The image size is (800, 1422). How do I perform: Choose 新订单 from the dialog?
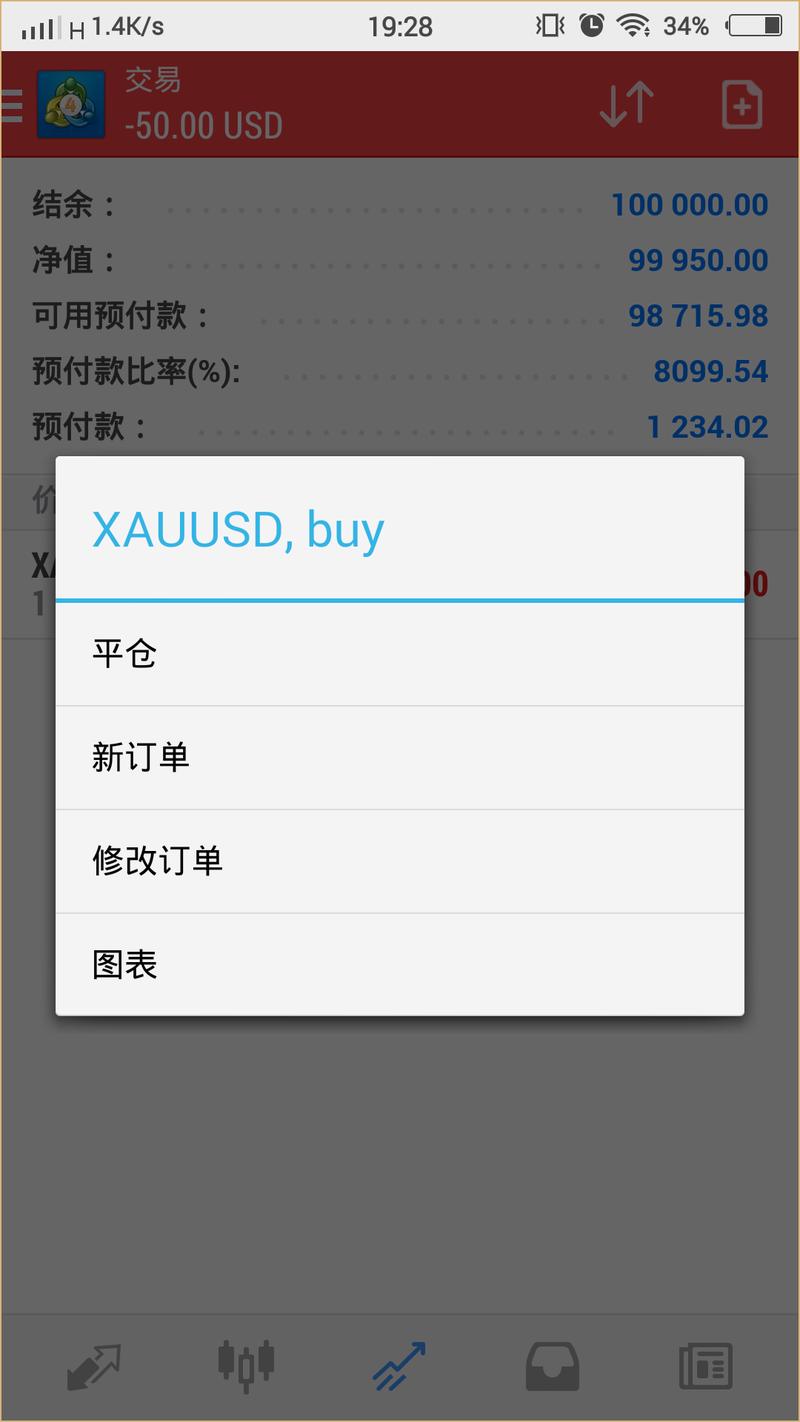[400, 758]
